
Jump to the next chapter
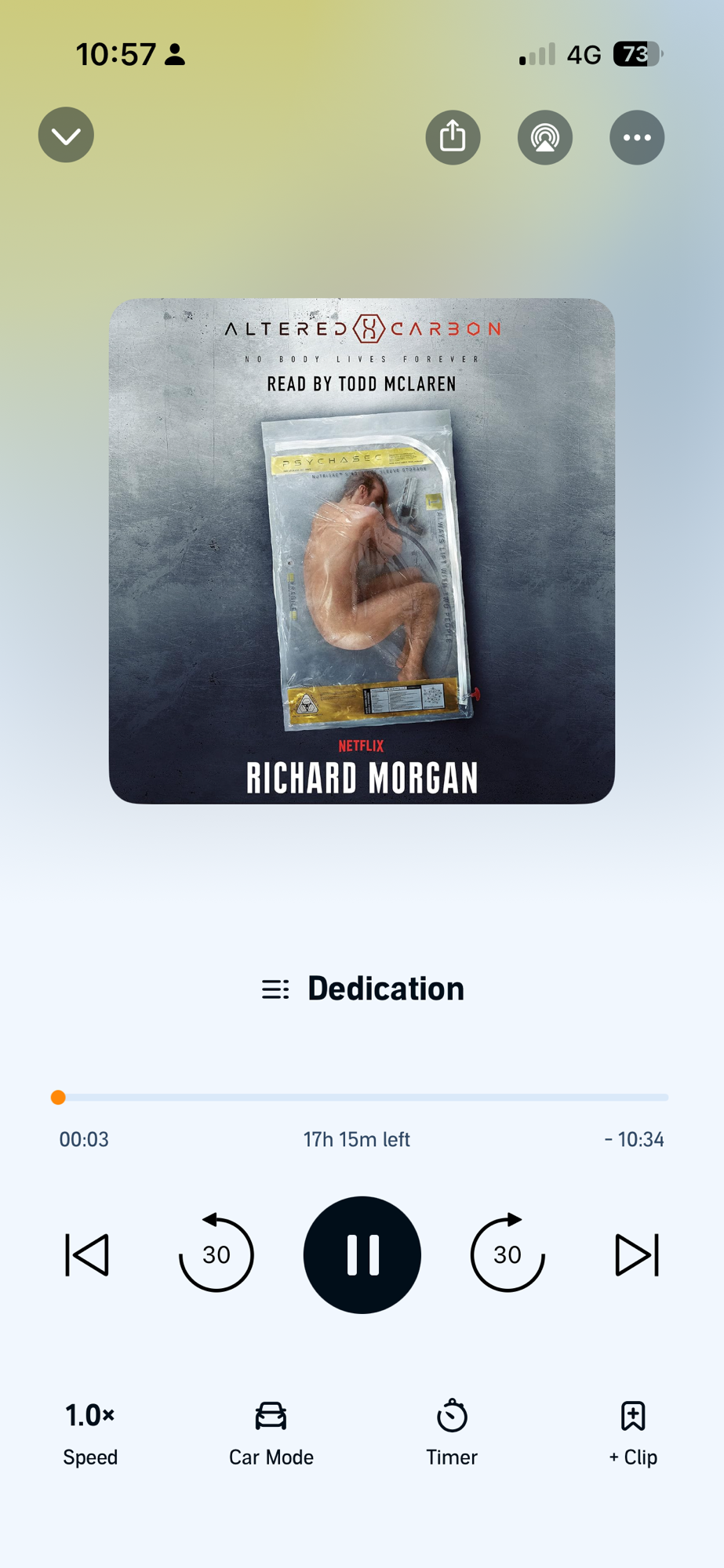coord(637,1254)
